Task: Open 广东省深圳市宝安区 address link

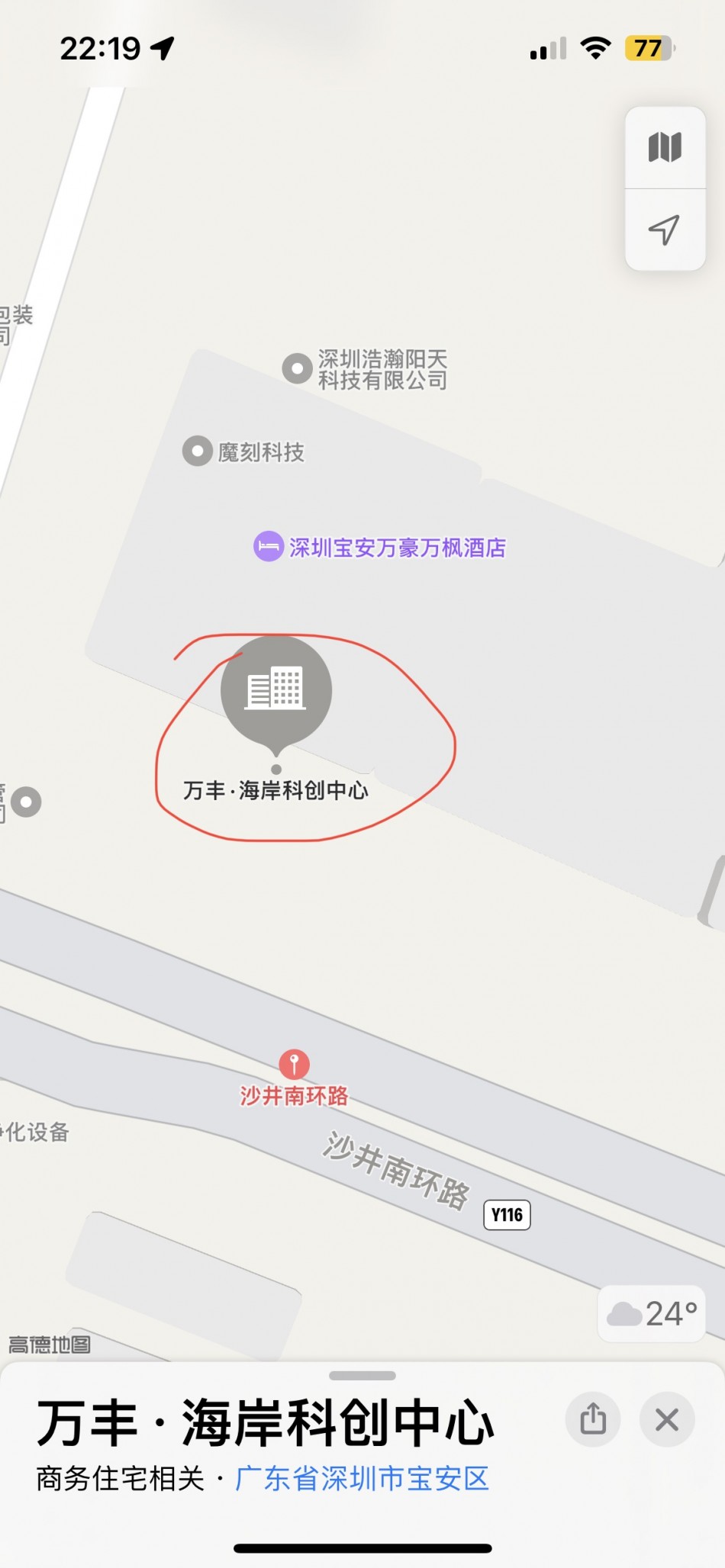Action: (362, 1478)
